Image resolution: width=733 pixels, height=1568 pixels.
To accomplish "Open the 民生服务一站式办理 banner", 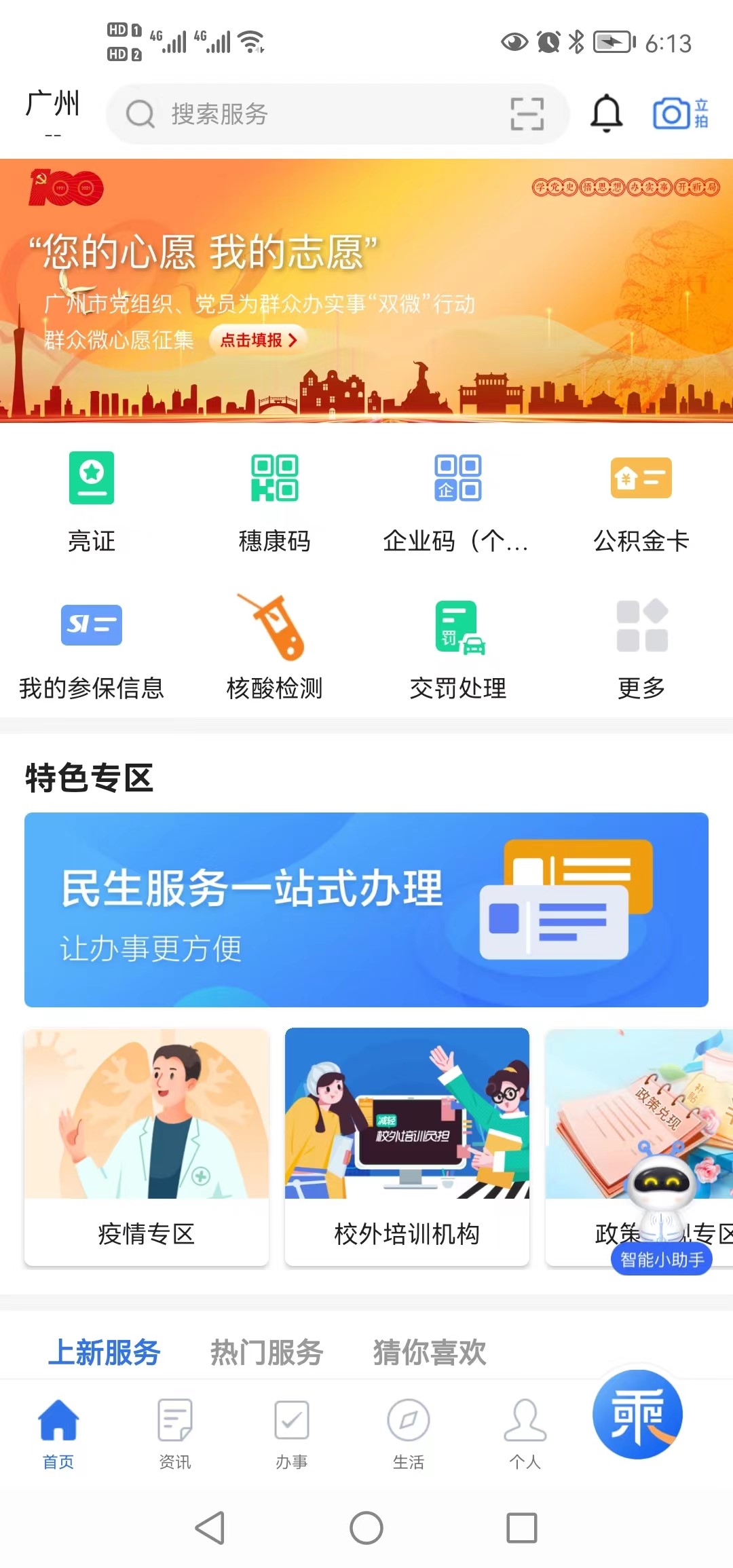I will (x=366, y=910).
